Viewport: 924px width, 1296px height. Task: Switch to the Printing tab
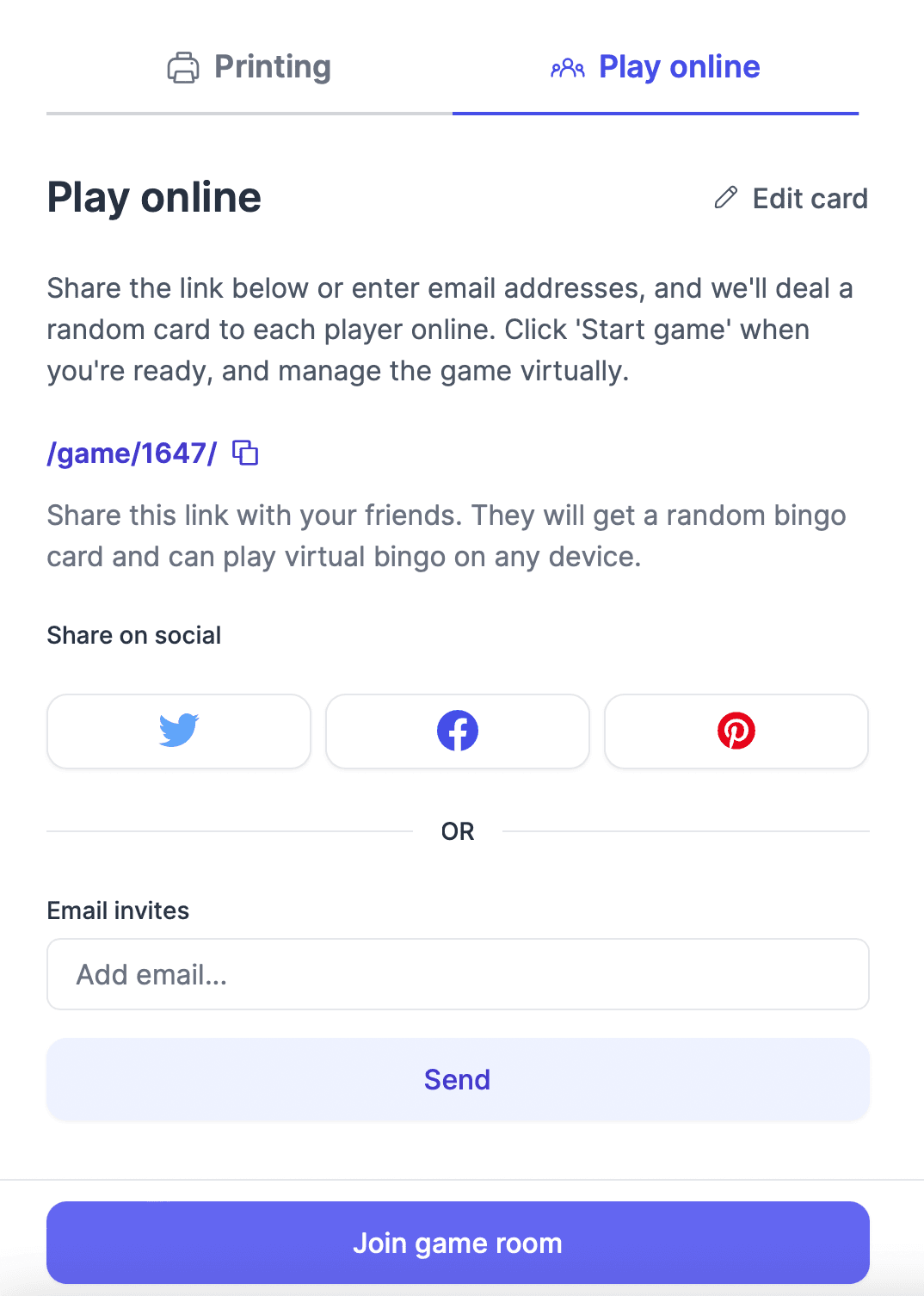[249, 67]
